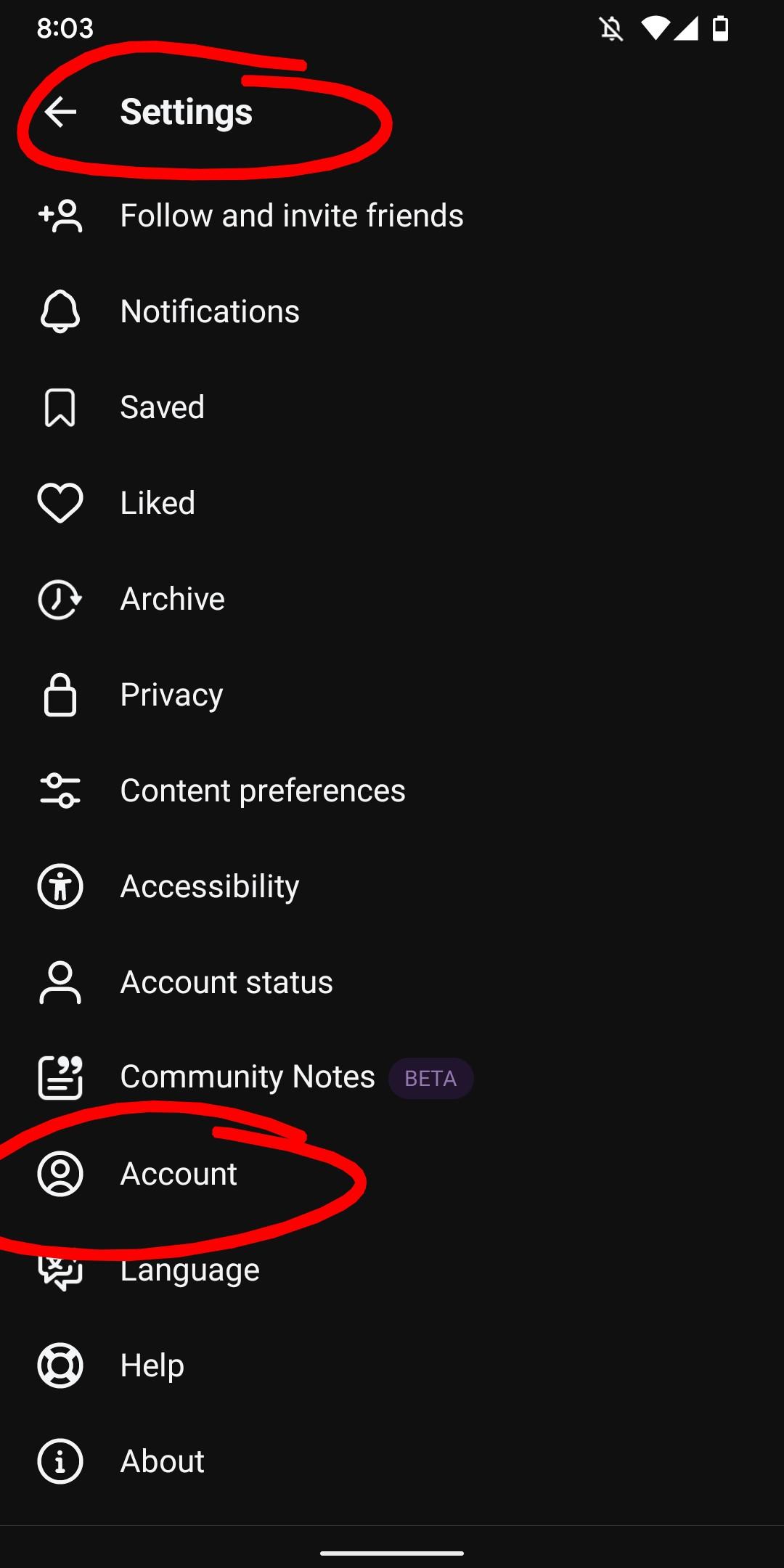The height and width of the screenshot is (1568, 784).
Task: View Liked posts
Action: (x=158, y=503)
